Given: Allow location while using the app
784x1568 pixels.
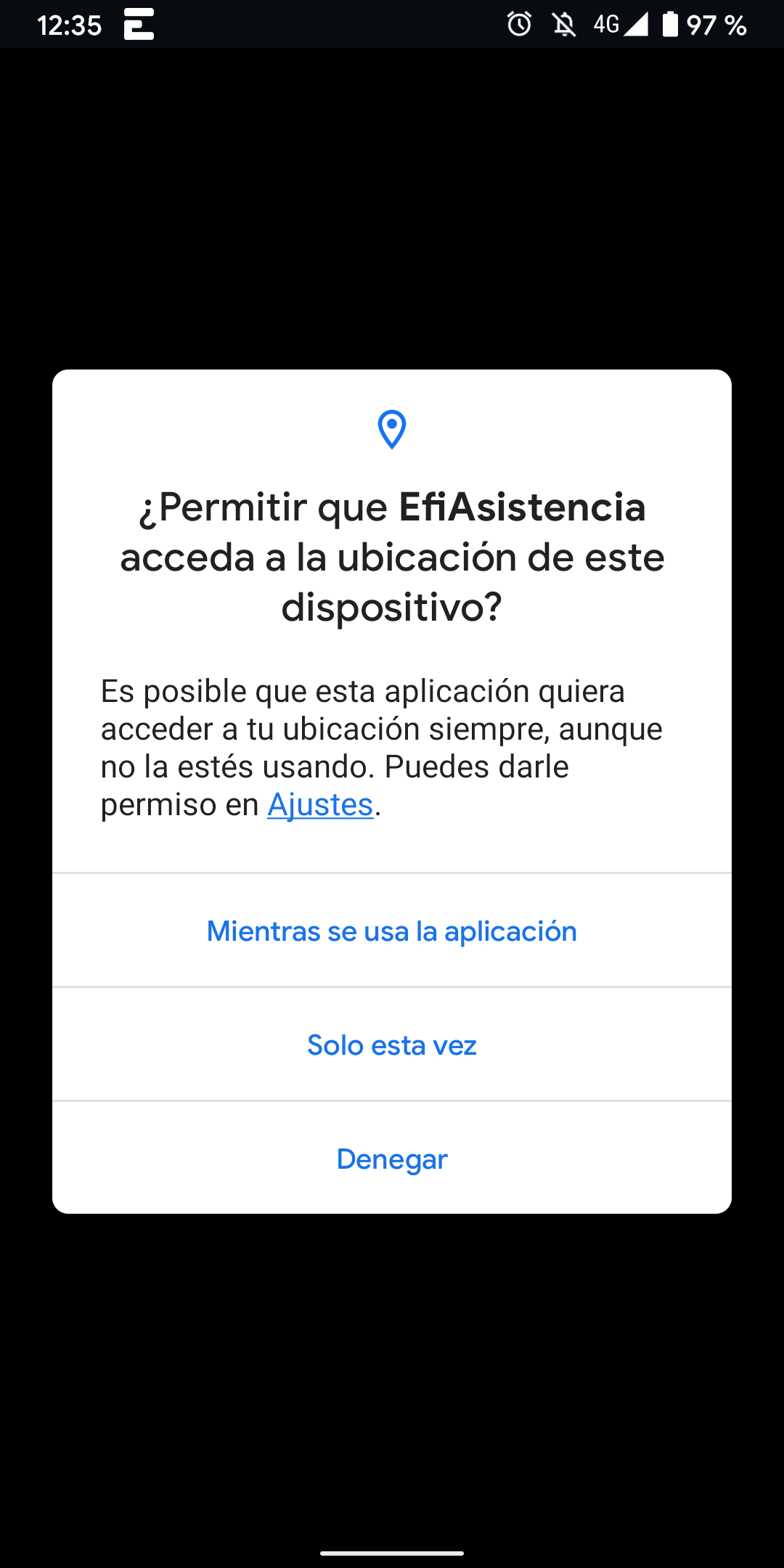Looking at the screenshot, I should (x=391, y=931).
